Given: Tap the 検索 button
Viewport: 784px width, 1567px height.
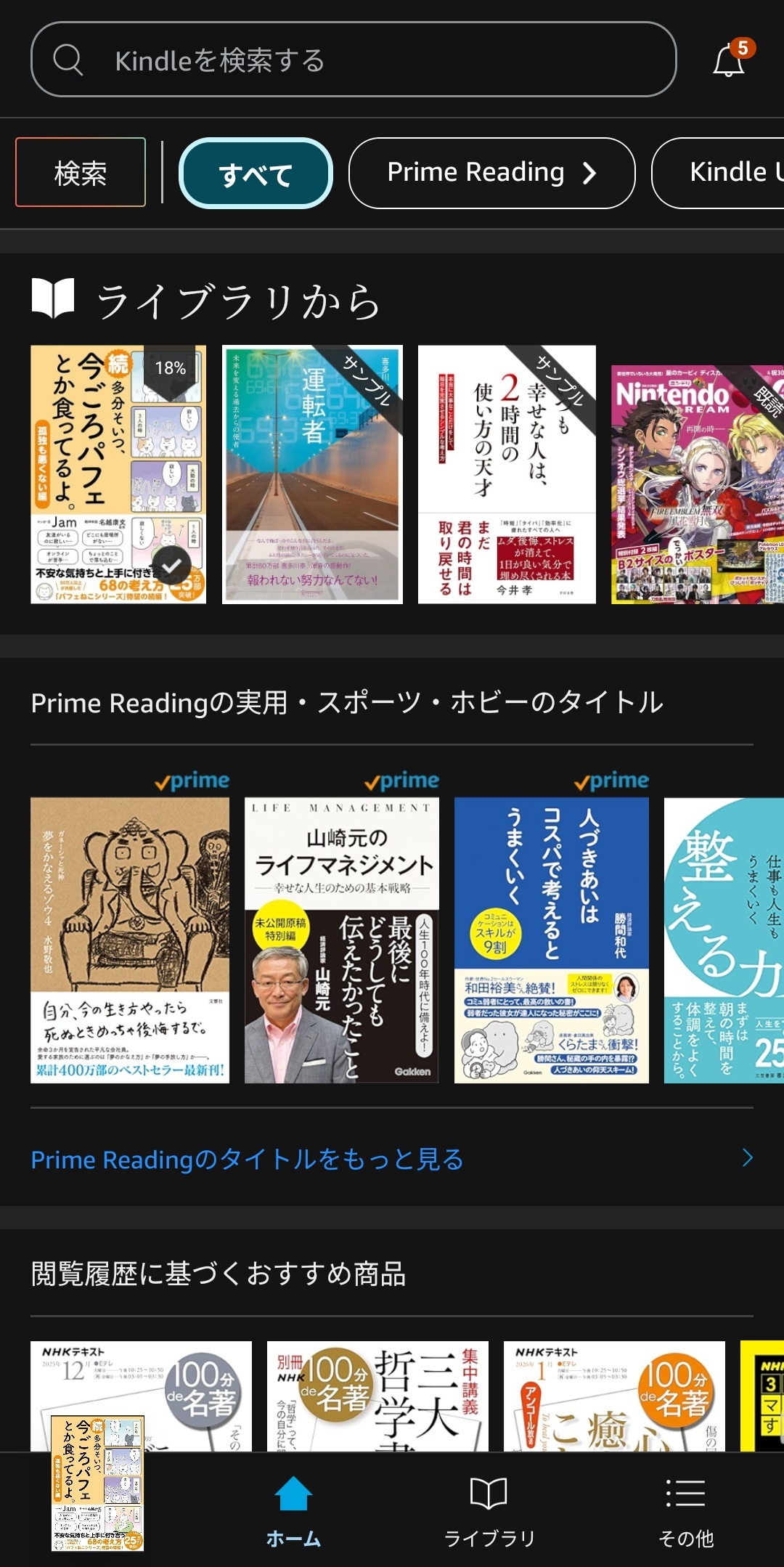Looking at the screenshot, I should [81, 173].
